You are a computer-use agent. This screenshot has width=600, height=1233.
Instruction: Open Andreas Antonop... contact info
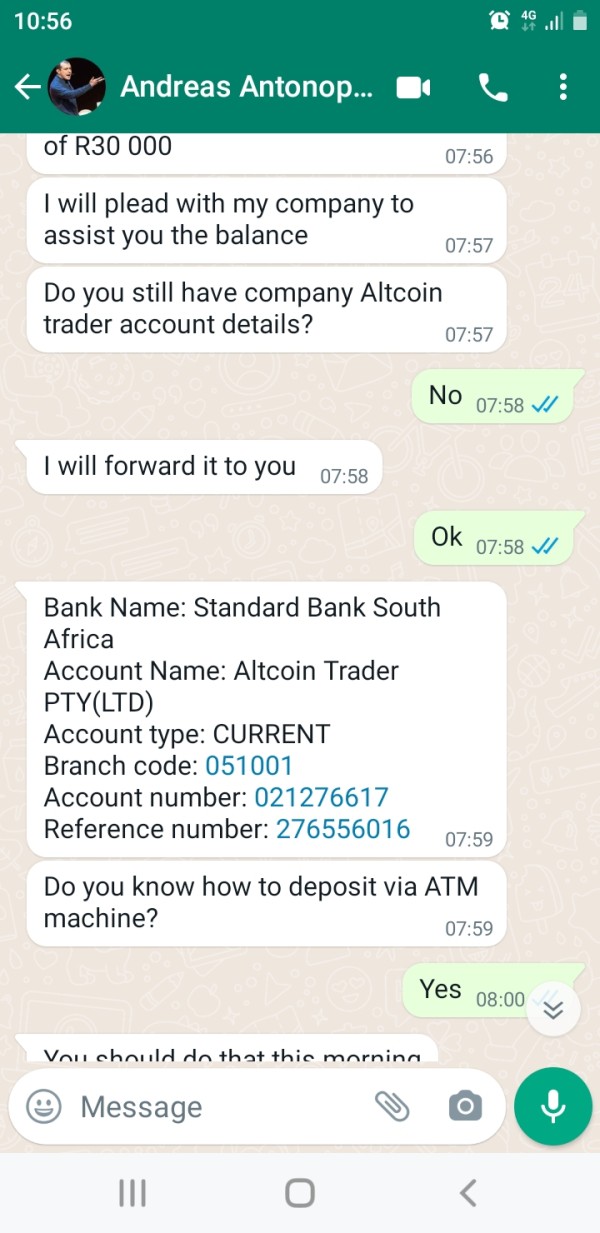click(x=247, y=87)
